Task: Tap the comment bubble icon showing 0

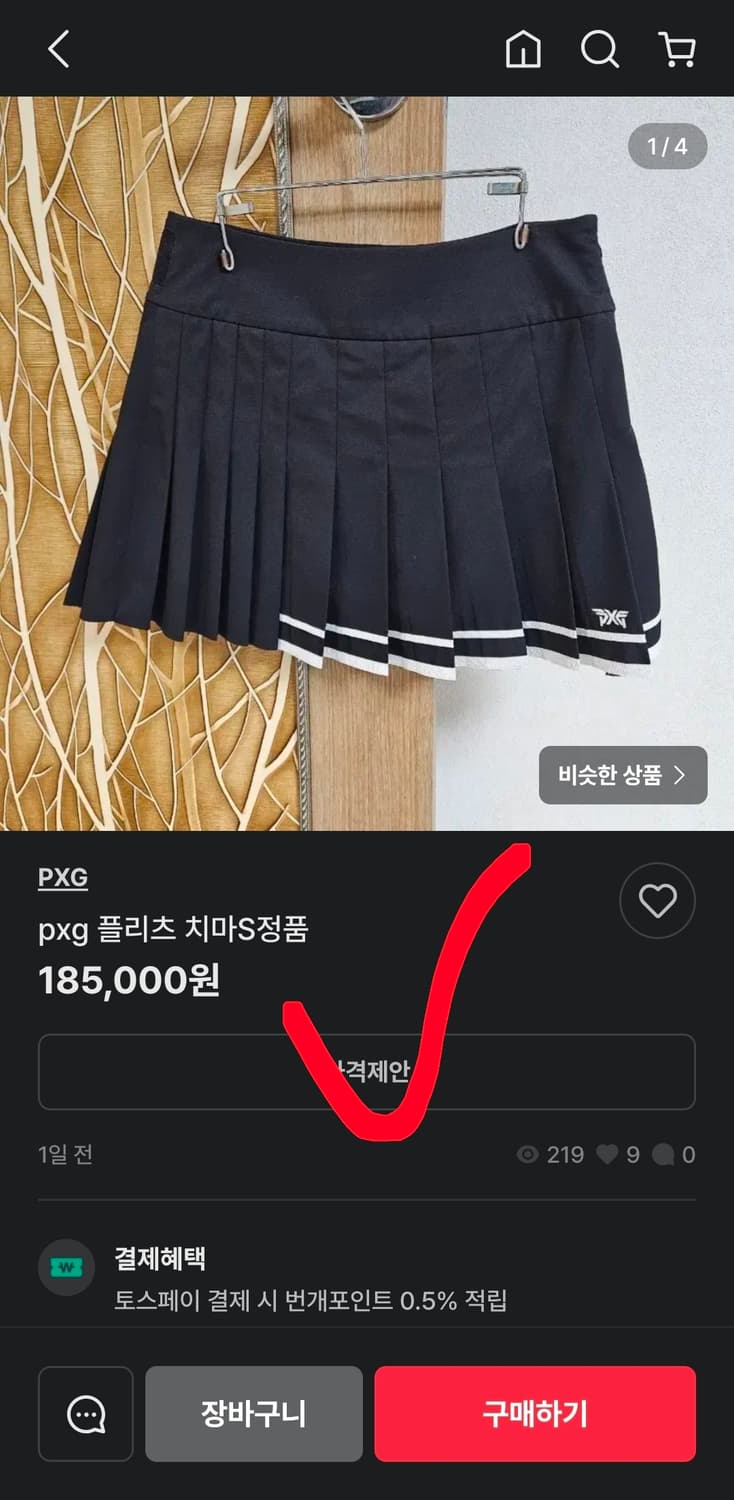Action: click(666, 1155)
